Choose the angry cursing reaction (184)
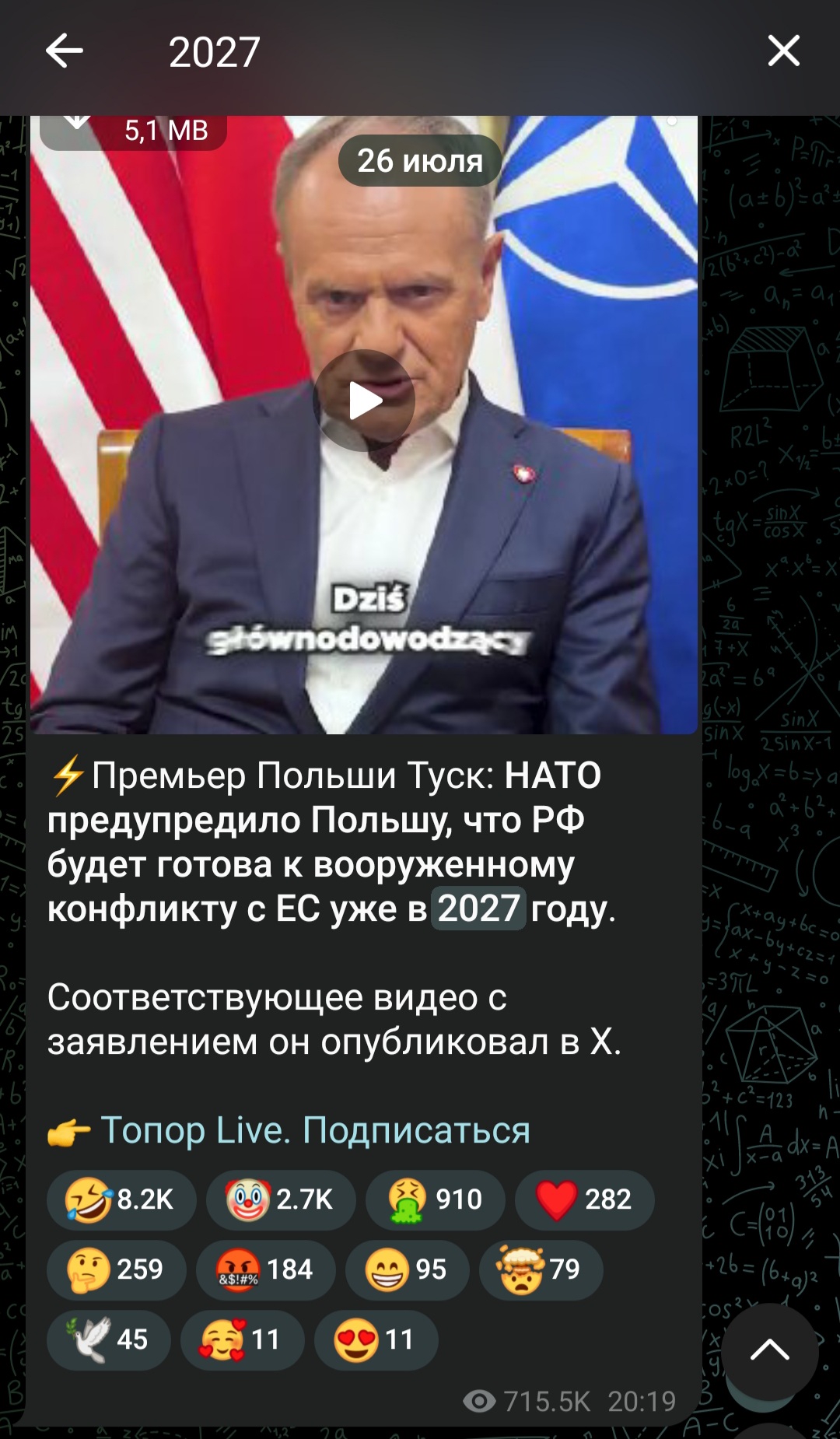 coord(265,1269)
